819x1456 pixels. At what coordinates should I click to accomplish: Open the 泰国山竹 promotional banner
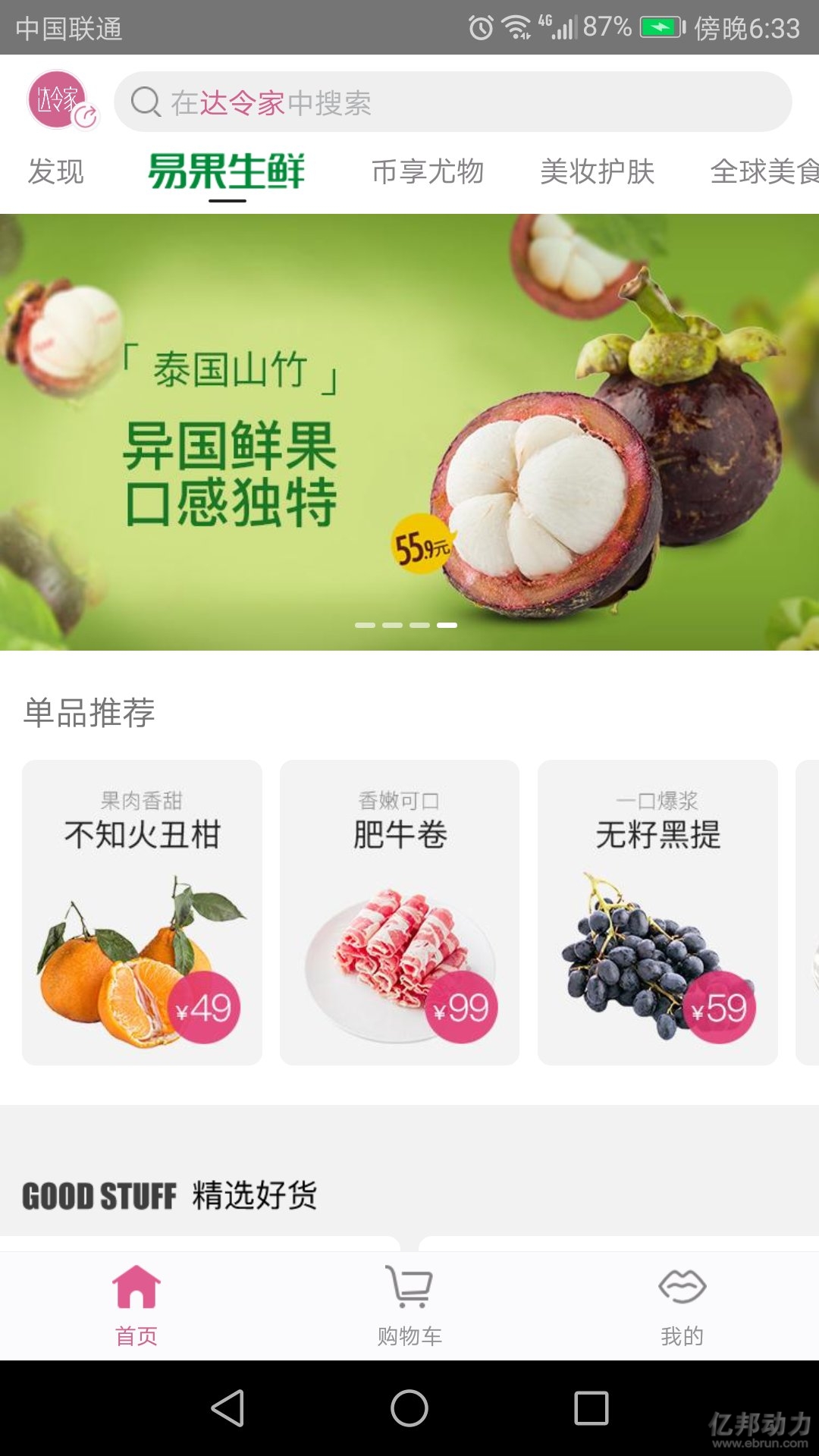coord(409,432)
